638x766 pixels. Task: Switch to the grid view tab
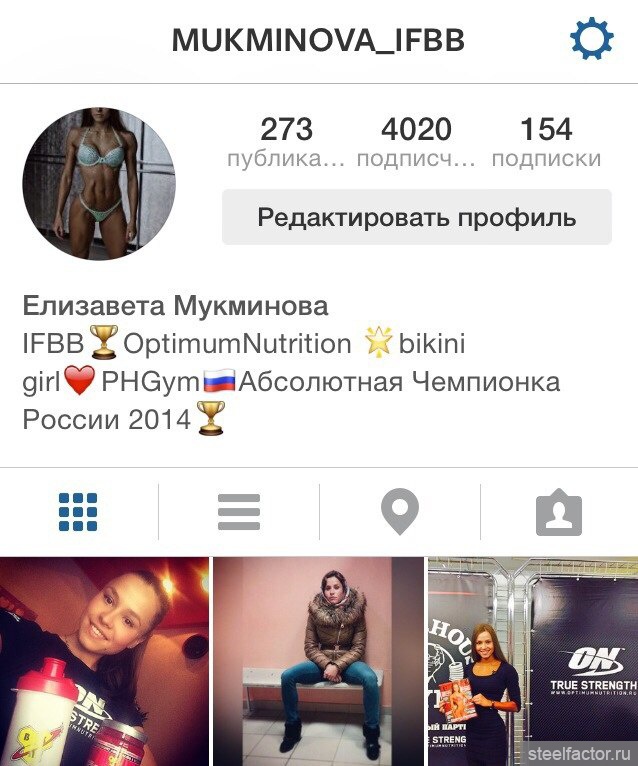[78, 512]
